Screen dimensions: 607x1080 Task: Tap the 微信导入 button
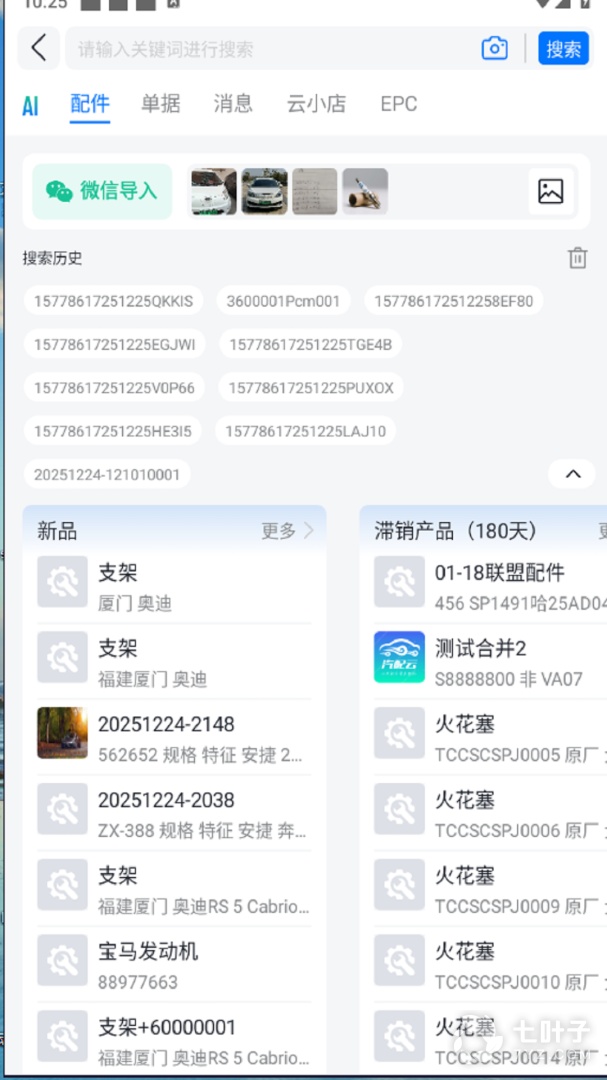(x=102, y=191)
